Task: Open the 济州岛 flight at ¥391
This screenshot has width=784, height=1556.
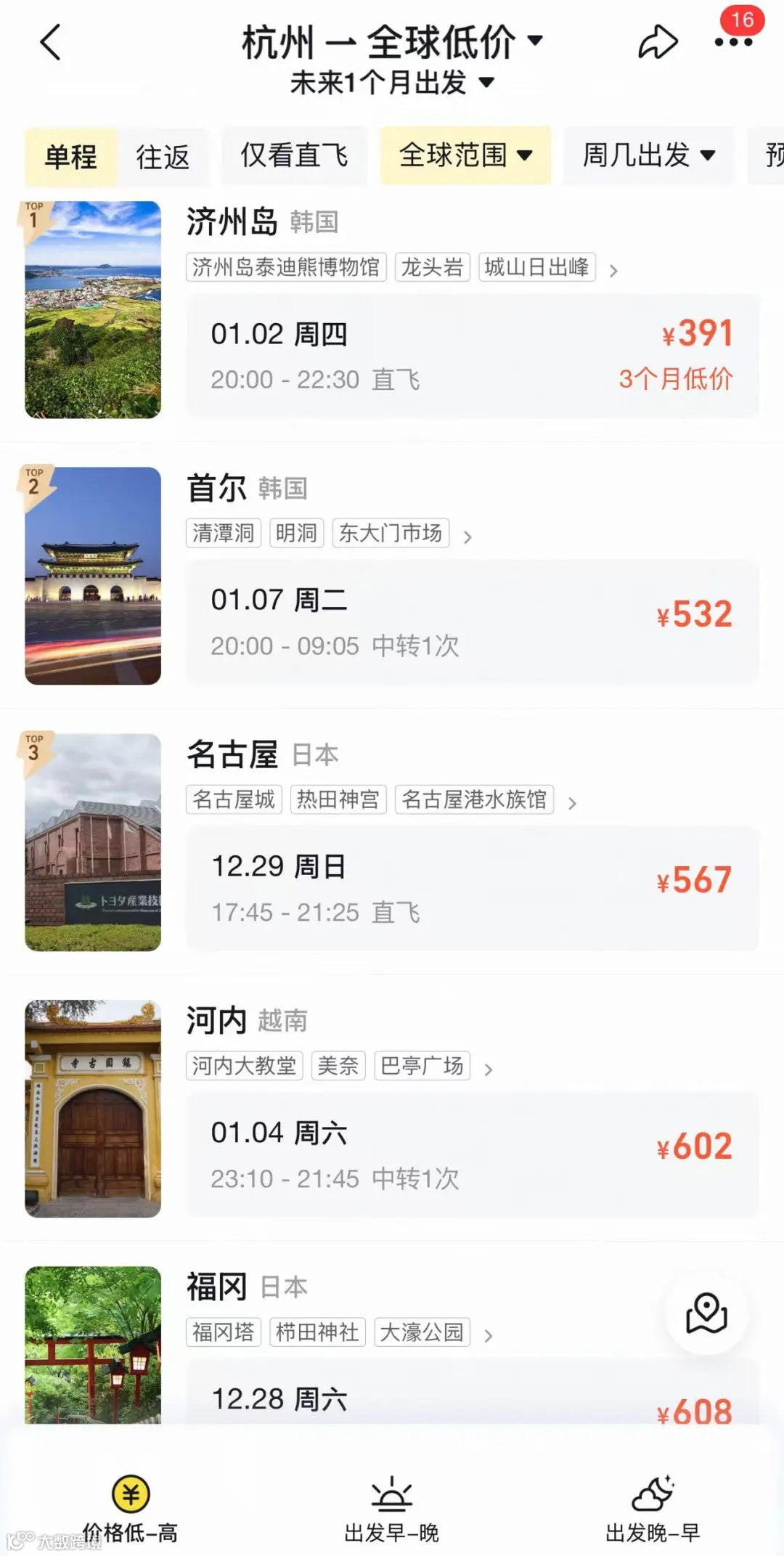Action: (x=472, y=356)
